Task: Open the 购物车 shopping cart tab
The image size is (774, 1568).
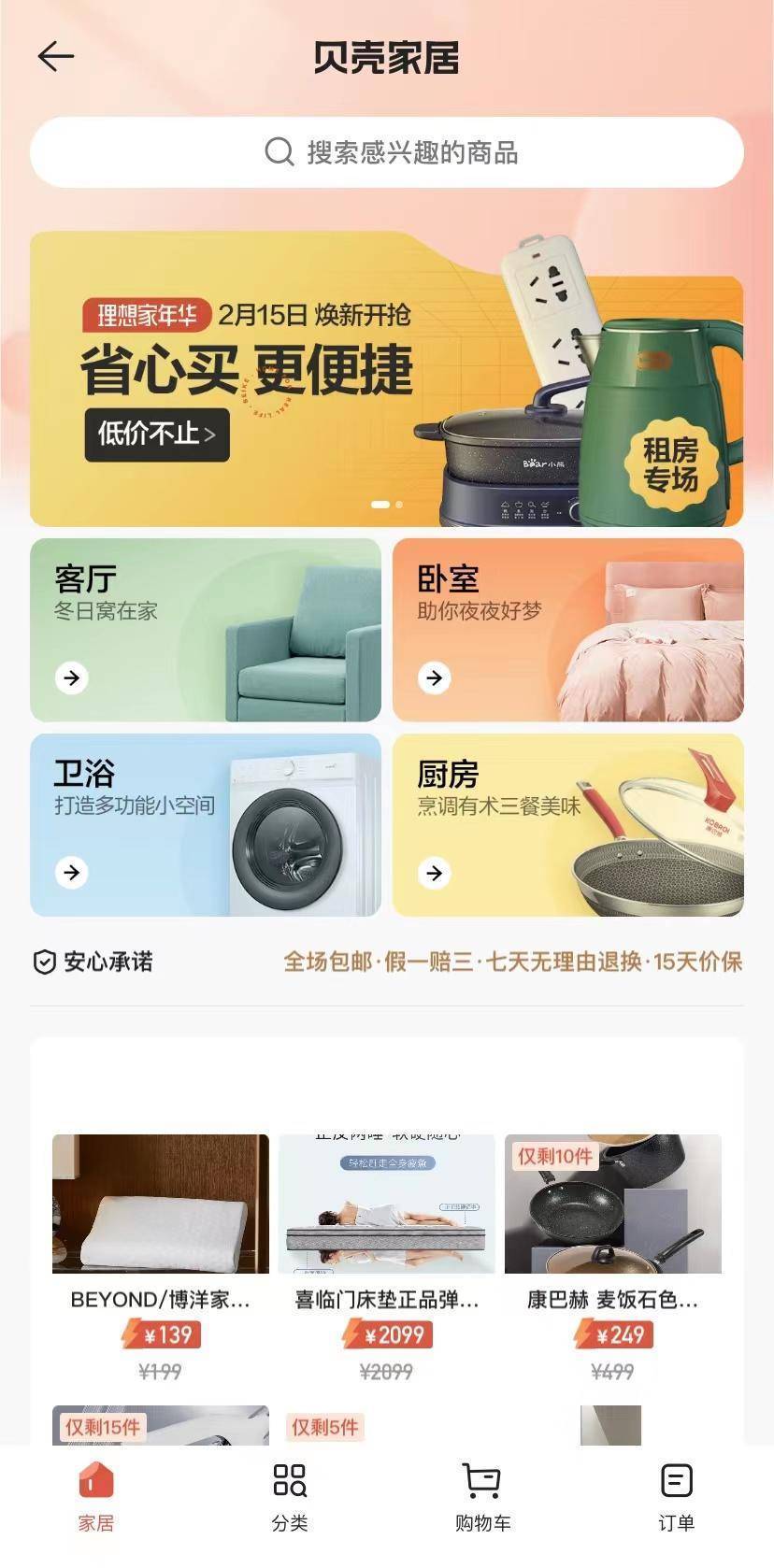Action: (482, 1497)
